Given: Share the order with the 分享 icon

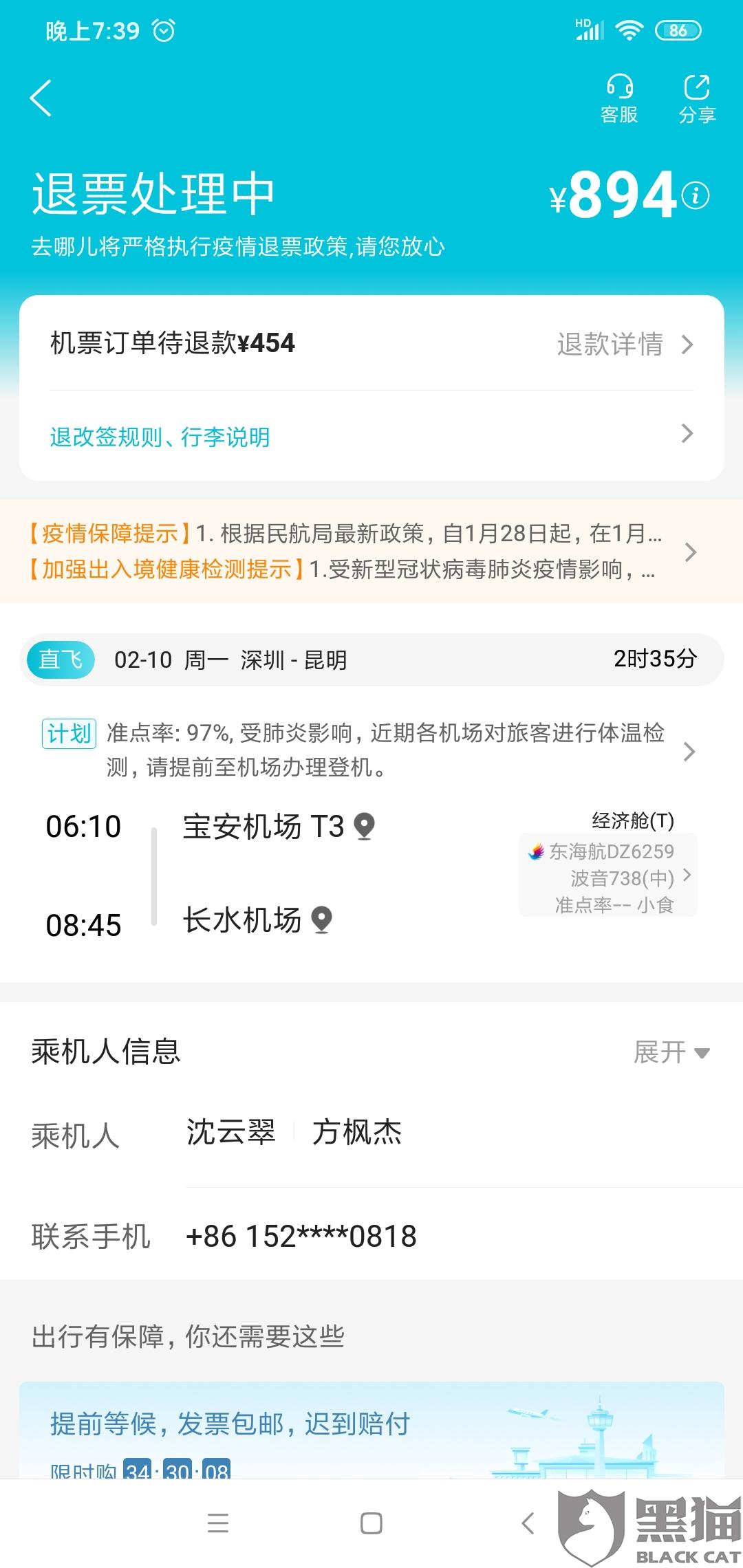Looking at the screenshot, I should coord(696,96).
